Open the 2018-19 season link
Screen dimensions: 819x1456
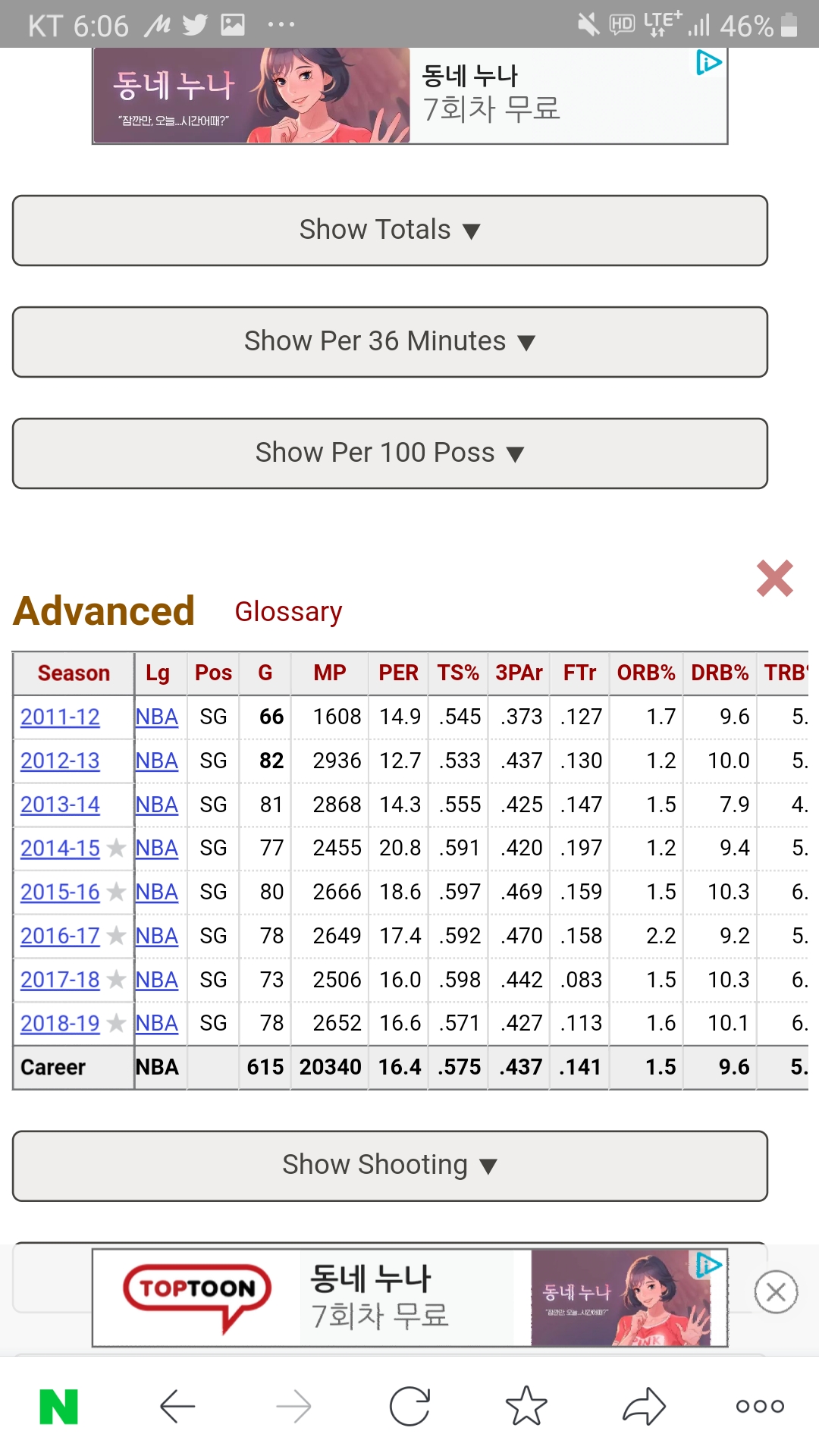click(x=60, y=1024)
